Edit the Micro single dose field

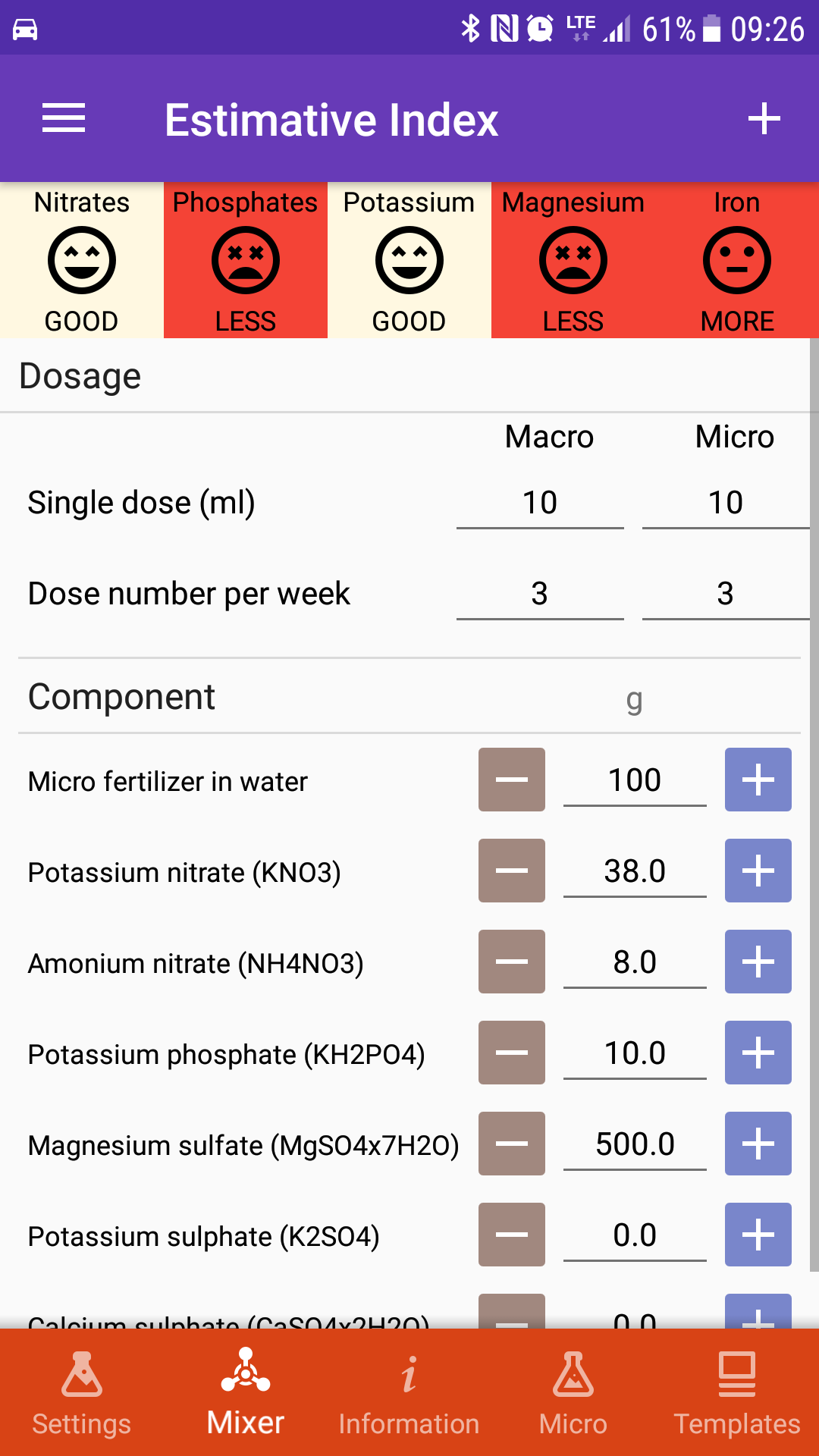[726, 503]
